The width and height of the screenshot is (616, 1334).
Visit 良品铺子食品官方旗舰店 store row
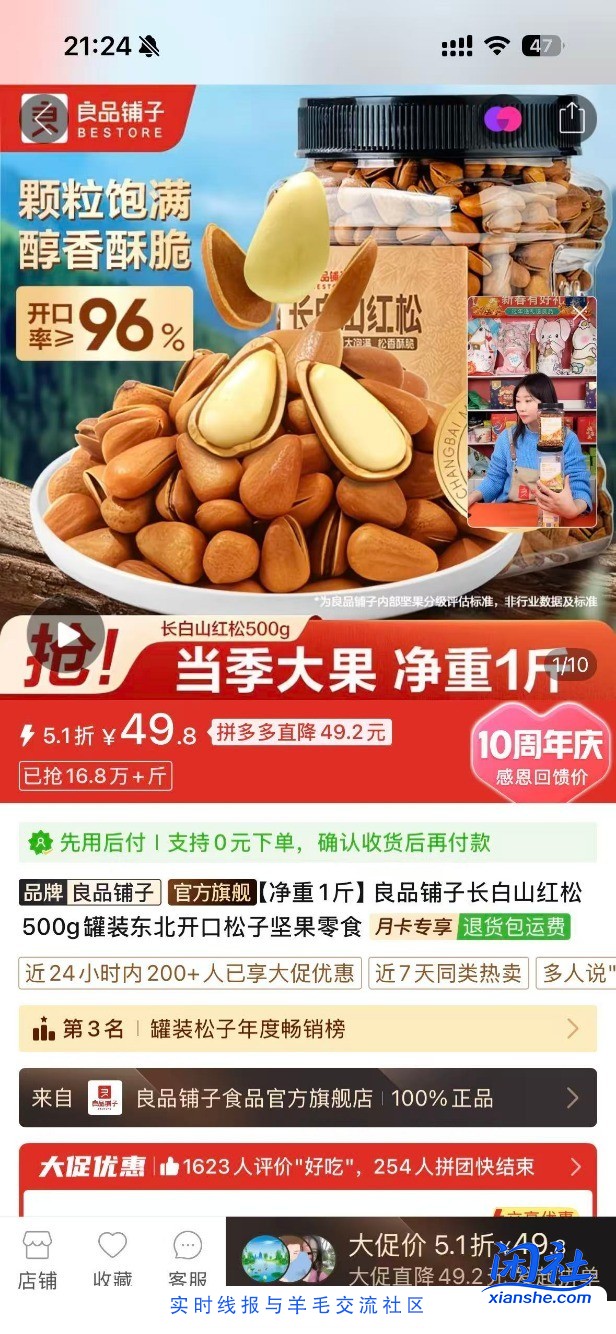click(308, 1098)
